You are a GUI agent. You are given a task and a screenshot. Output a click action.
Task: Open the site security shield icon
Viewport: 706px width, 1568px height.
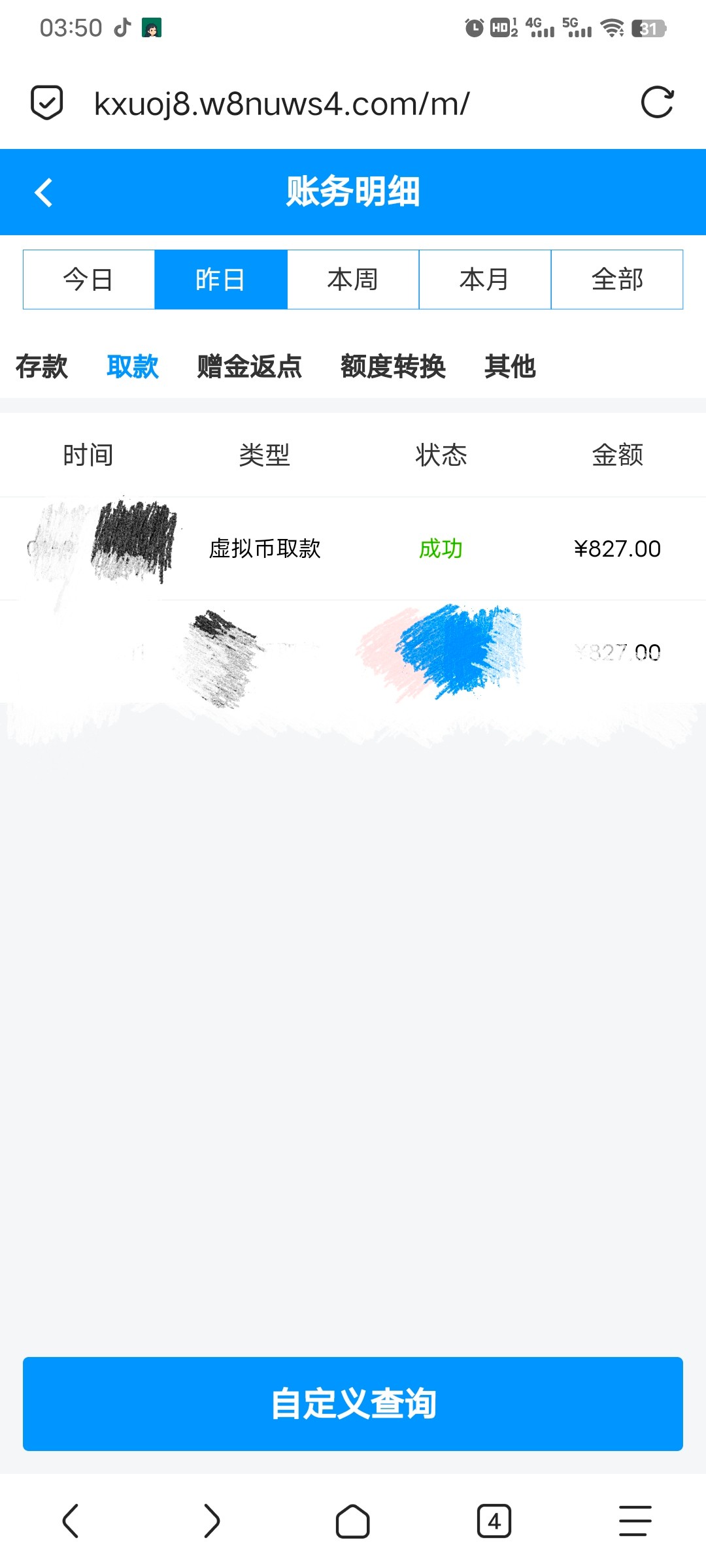tap(47, 103)
